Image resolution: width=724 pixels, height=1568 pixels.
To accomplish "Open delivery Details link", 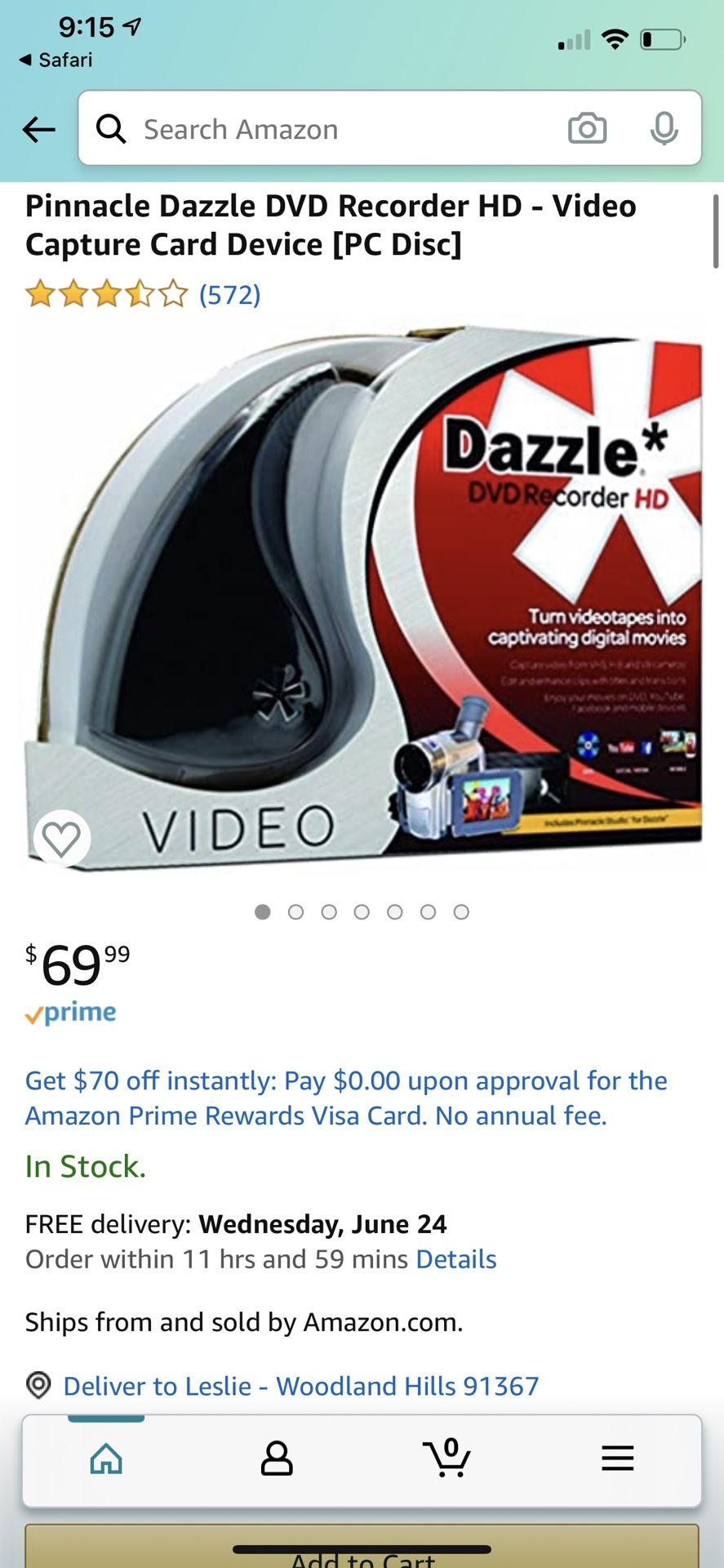I will (x=456, y=1259).
